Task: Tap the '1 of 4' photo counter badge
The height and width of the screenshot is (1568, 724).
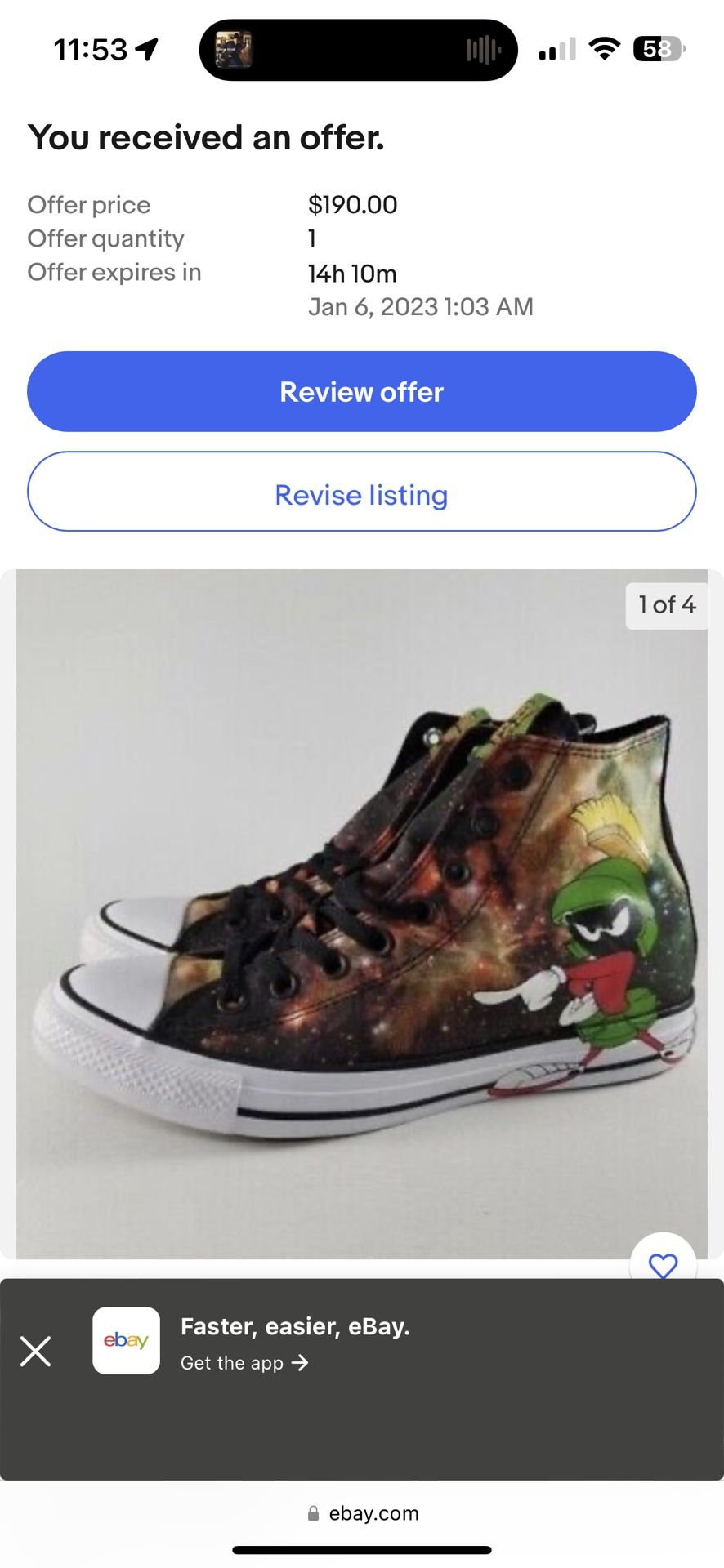Action: click(x=667, y=605)
